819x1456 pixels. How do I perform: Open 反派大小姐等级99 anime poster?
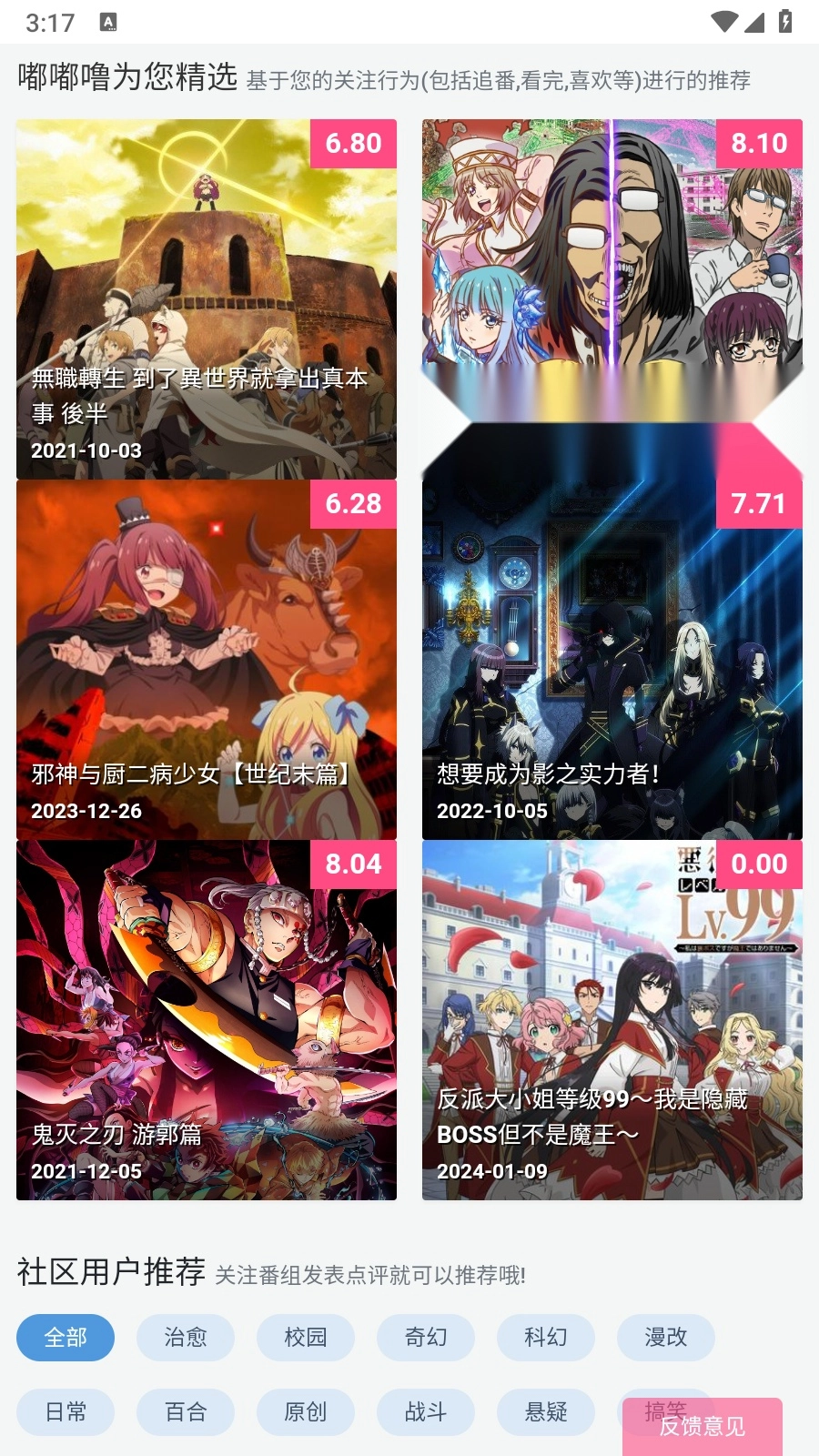[x=611, y=1021]
